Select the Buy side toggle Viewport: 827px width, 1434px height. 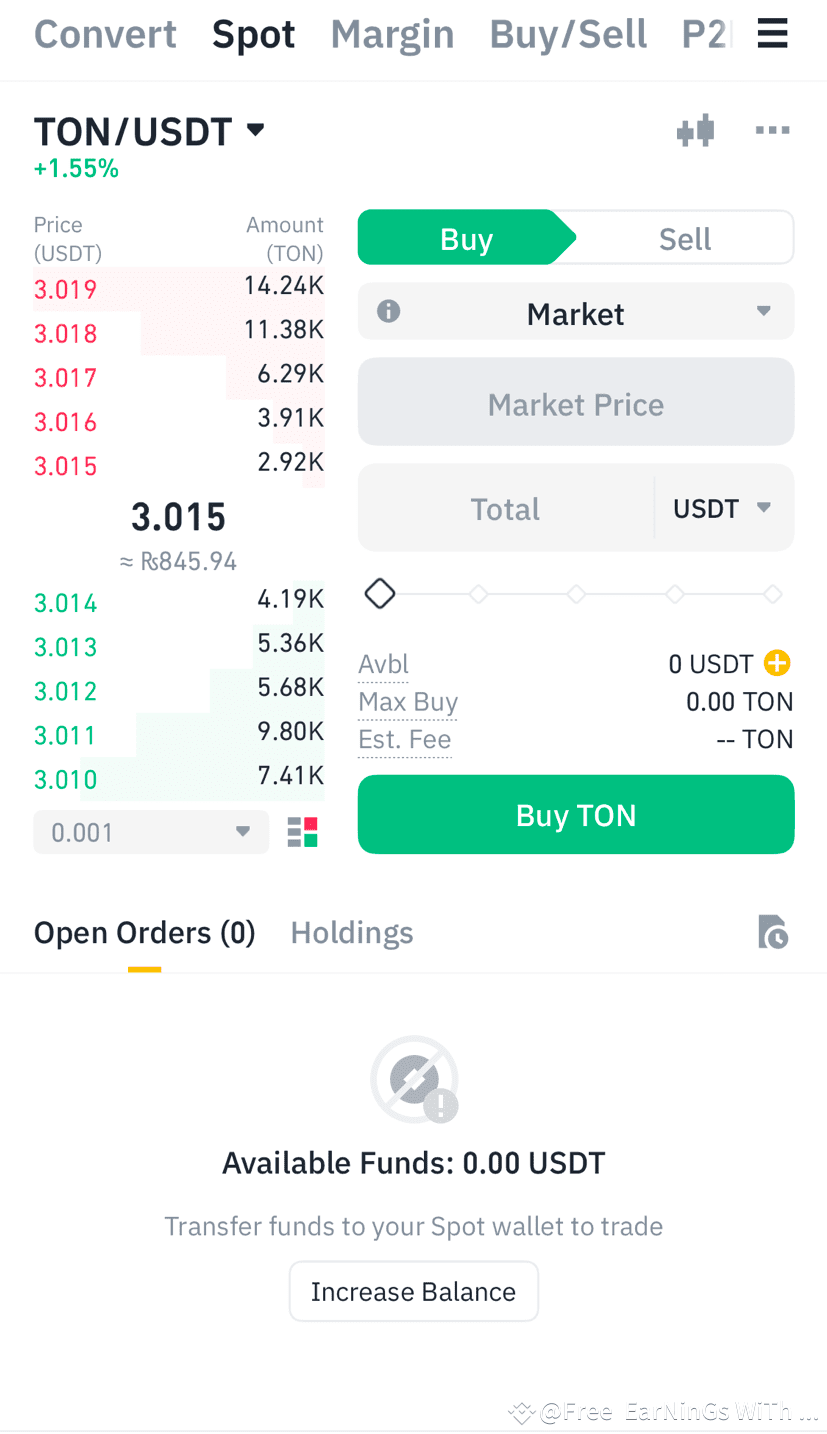tap(465, 237)
